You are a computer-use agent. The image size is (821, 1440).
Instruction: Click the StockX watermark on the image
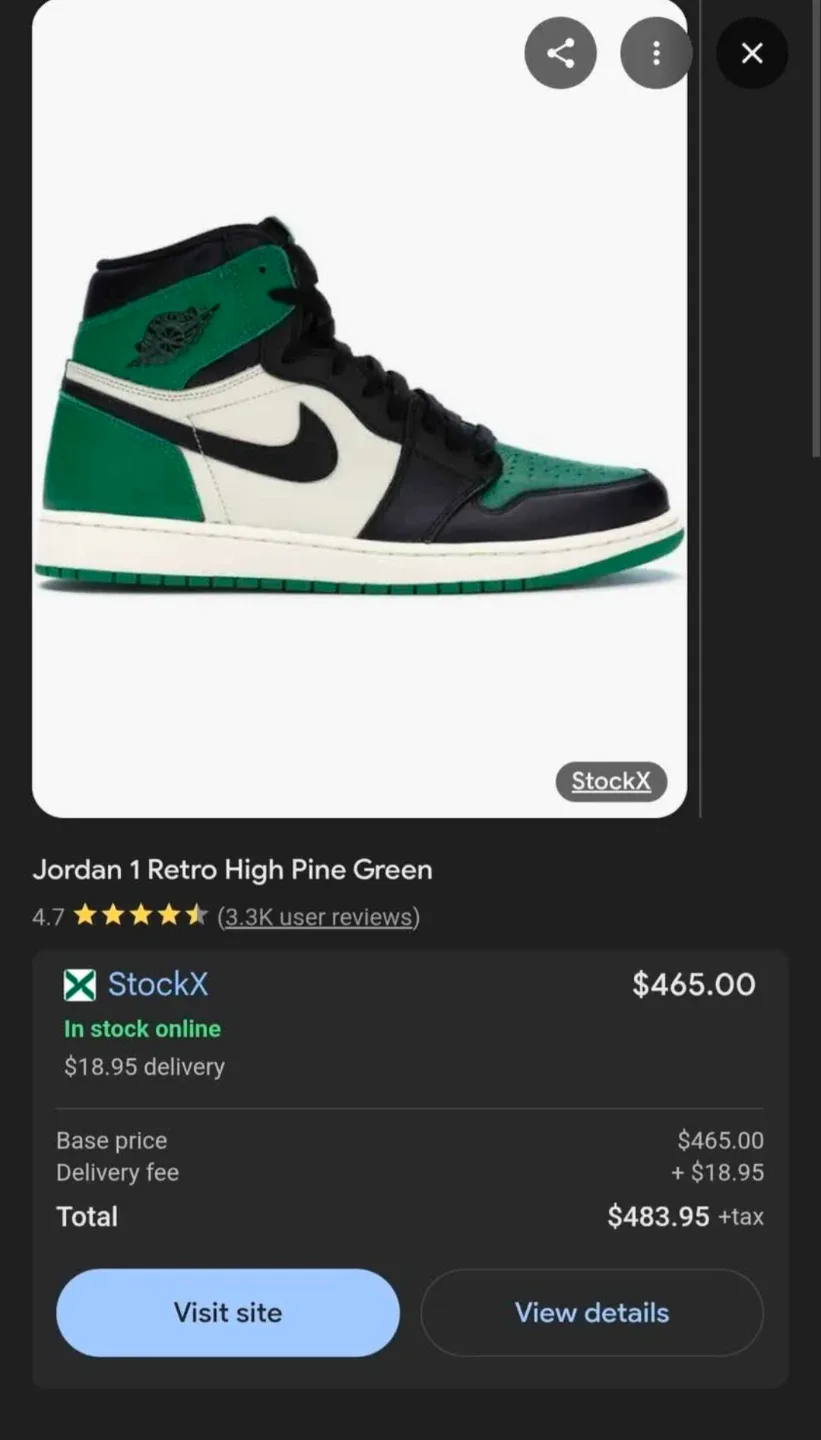click(x=610, y=782)
